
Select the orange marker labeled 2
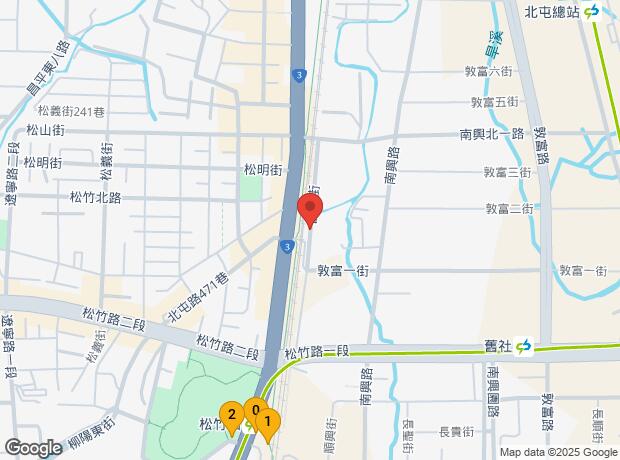[x=231, y=415]
